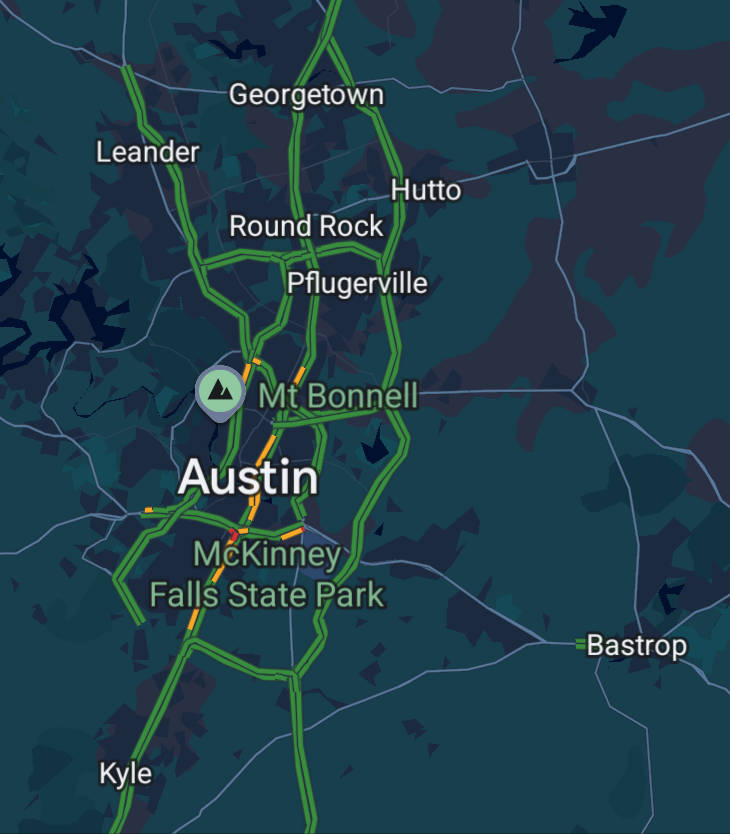Open the Mt Bonnell place marker

pos(220,393)
